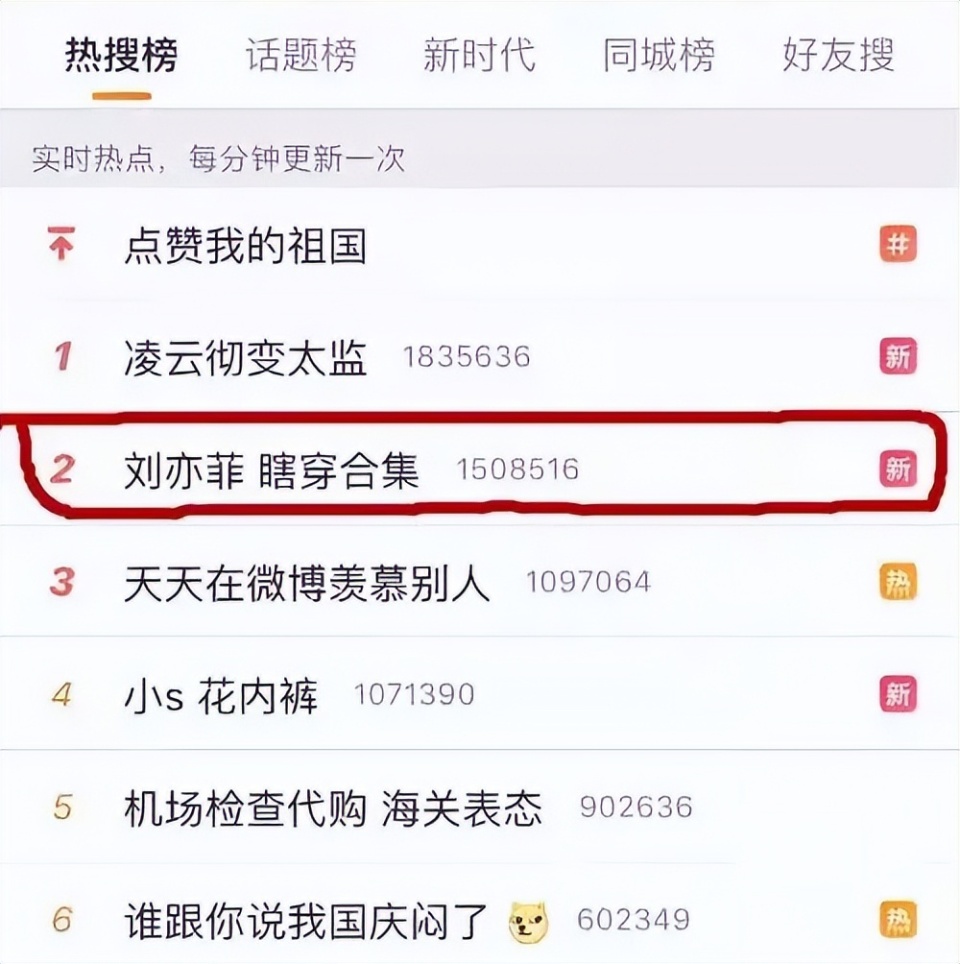The image size is (960, 964).
Task: Click the 凌云彻变太监 trending entry
Action: tap(247, 356)
